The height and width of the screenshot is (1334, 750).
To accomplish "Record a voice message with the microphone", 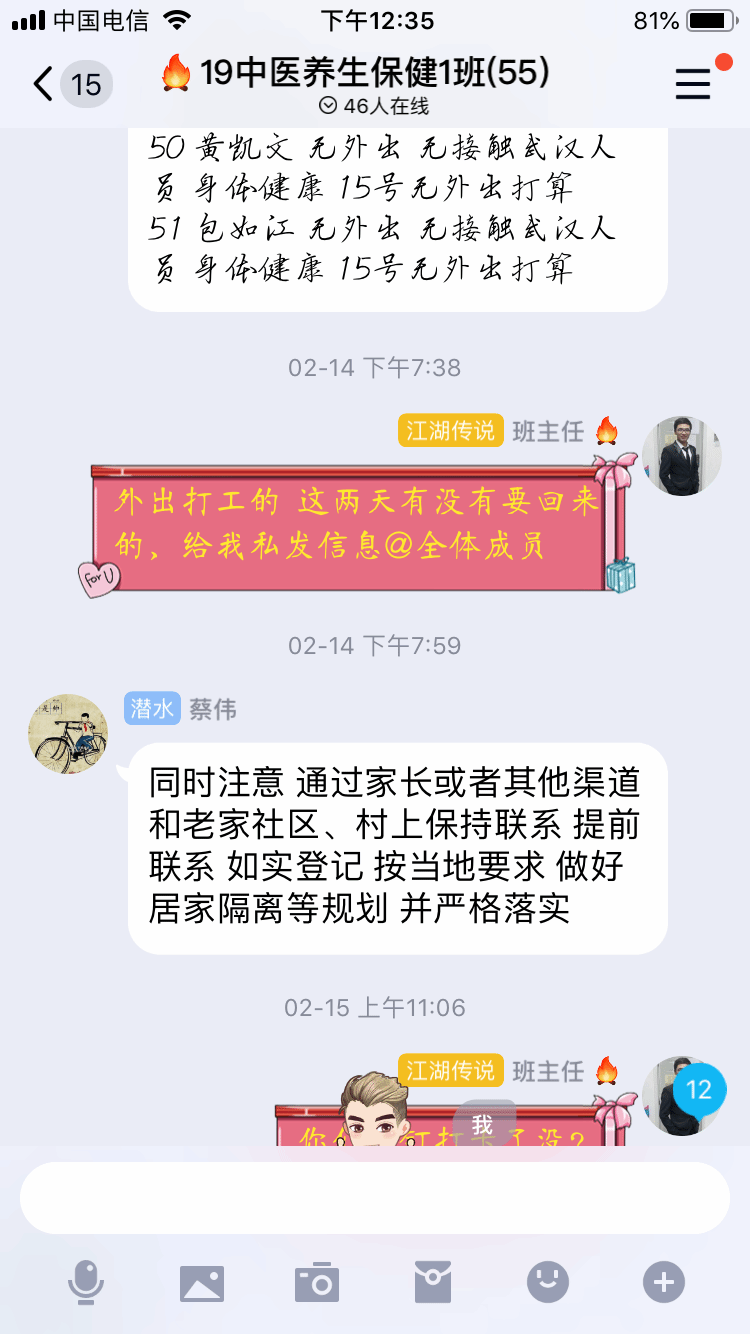I will 86,1282.
